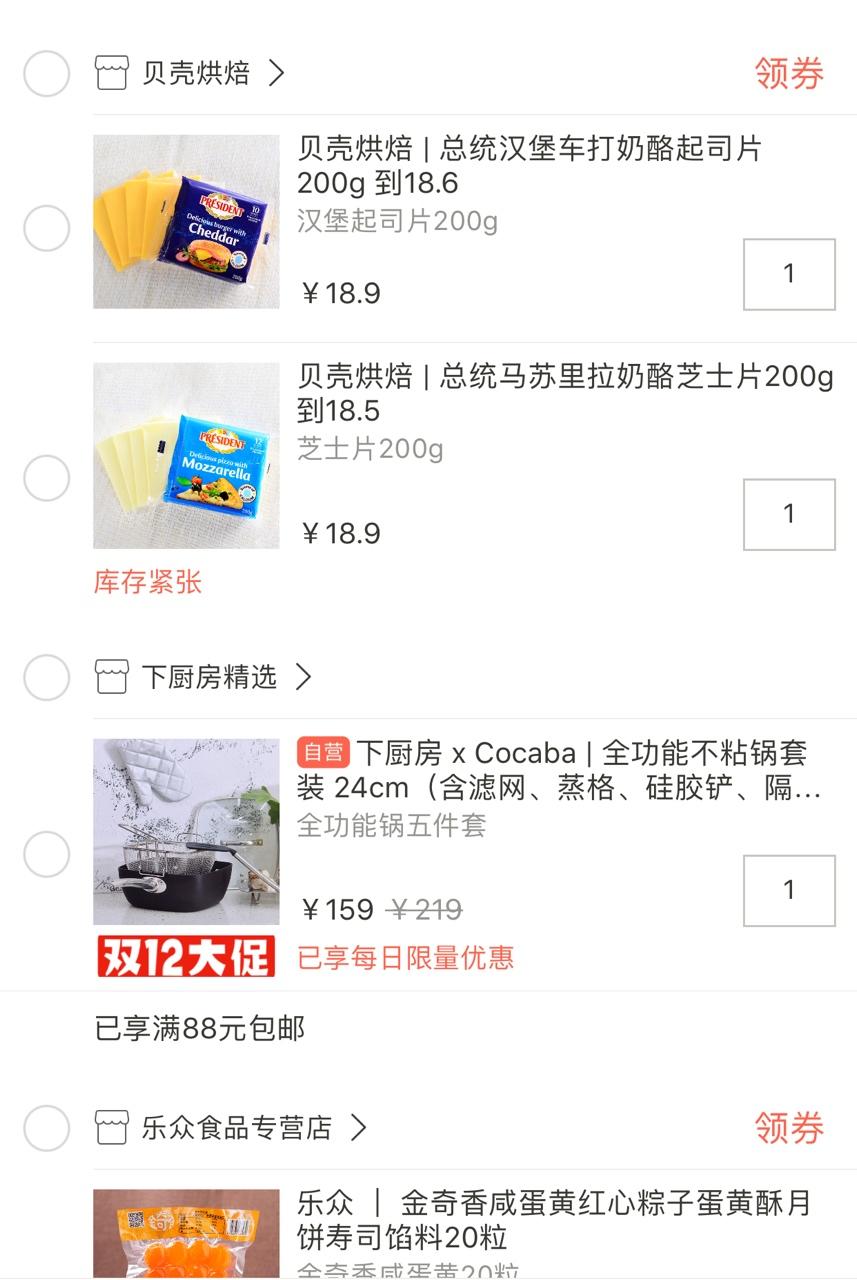Open the 总统汉堡车打奶酪起司片 product
The image size is (857, 1280).
(529, 166)
